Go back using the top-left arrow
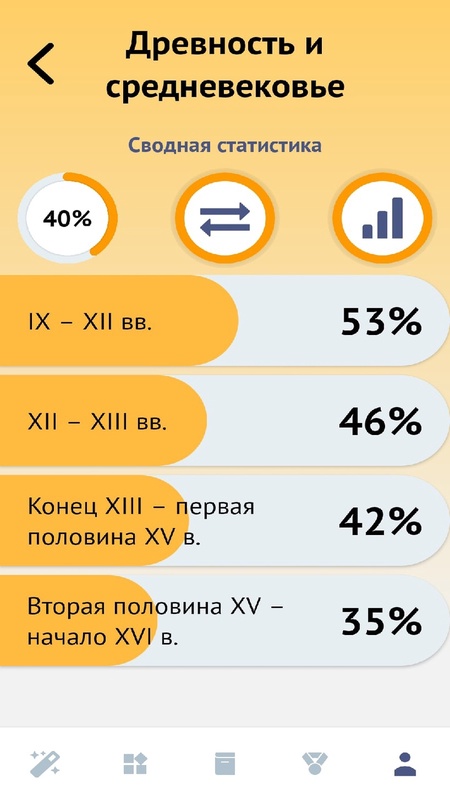450x800 pixels. [41, 64]
